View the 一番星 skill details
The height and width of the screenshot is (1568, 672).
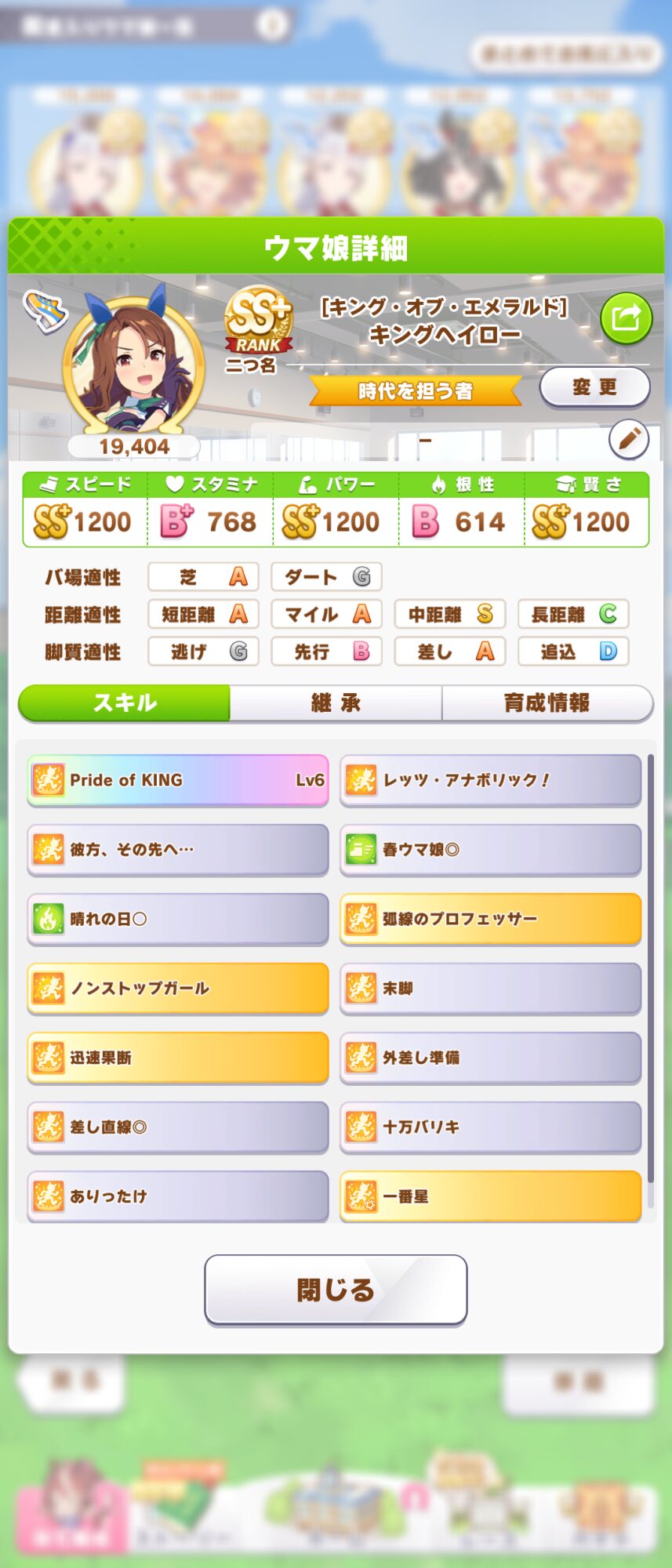click(490, 1196)
